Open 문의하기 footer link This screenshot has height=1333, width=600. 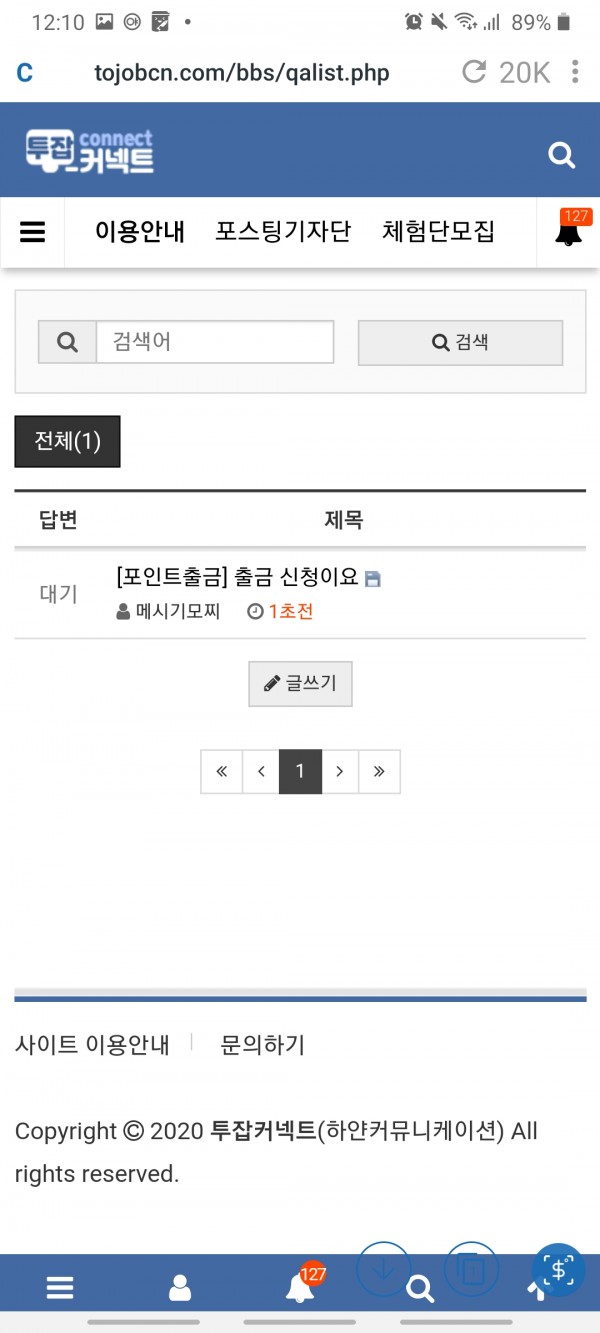pyautogui.click(x=262, y=1045)
